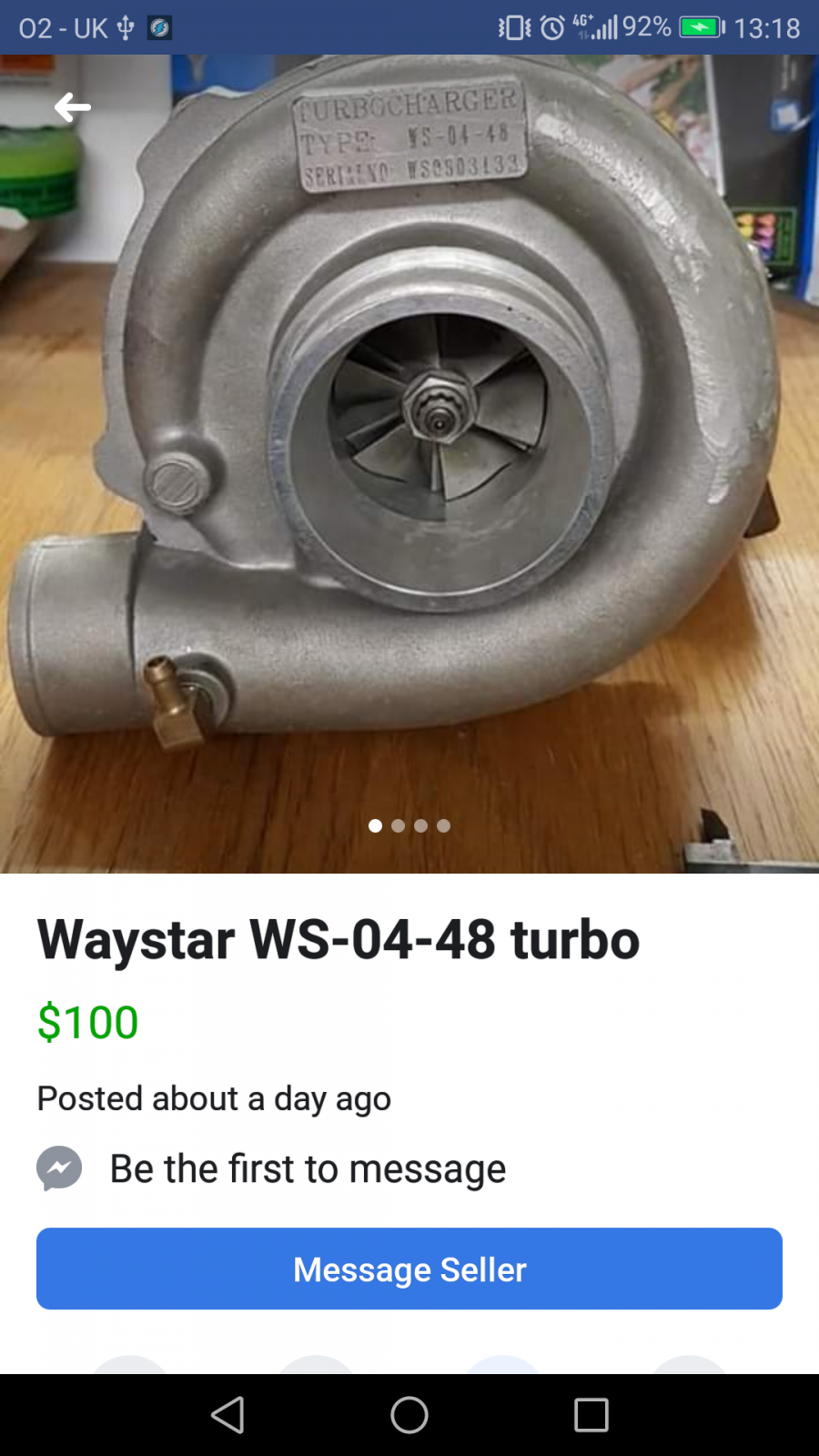The height and width of the screenshot is (1456, 819).
Task: Tap the system home button
Action: click(409, 1415)
